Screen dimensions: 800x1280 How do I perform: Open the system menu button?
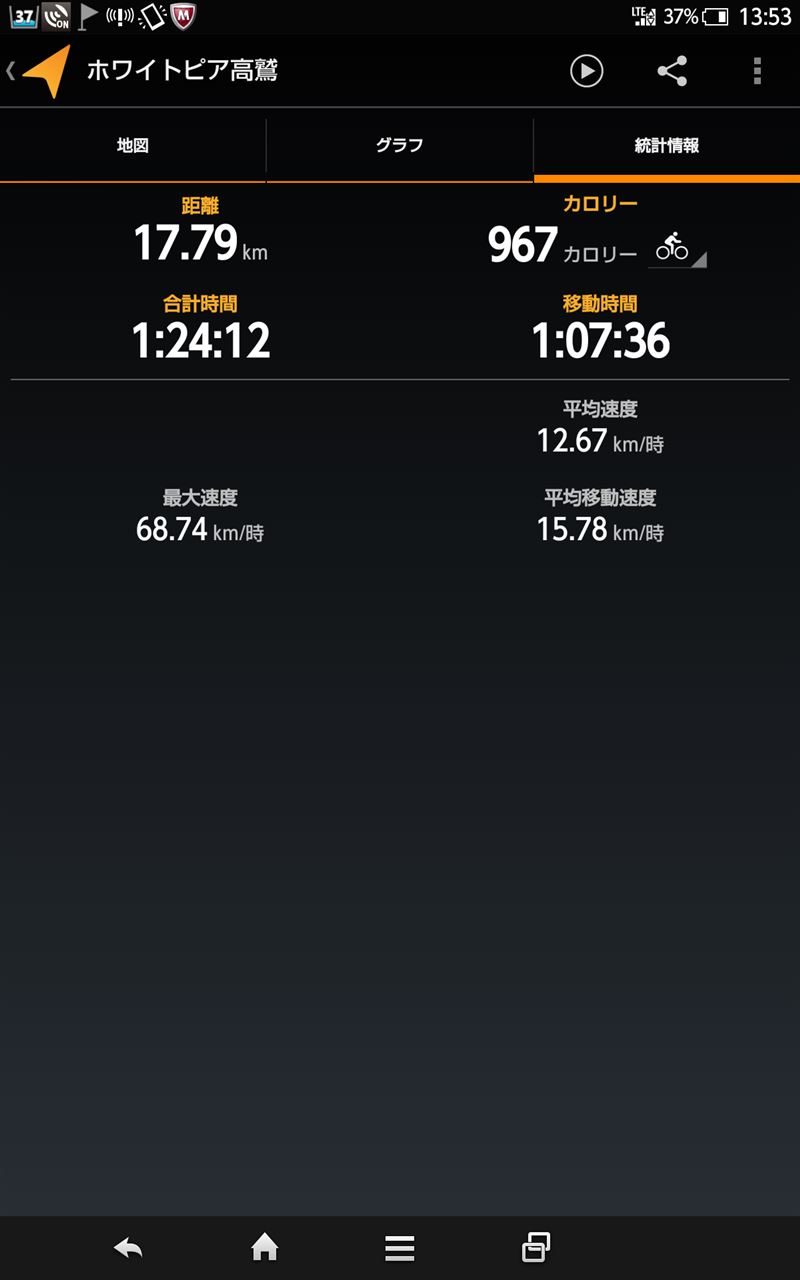(x=400, y=1248)
